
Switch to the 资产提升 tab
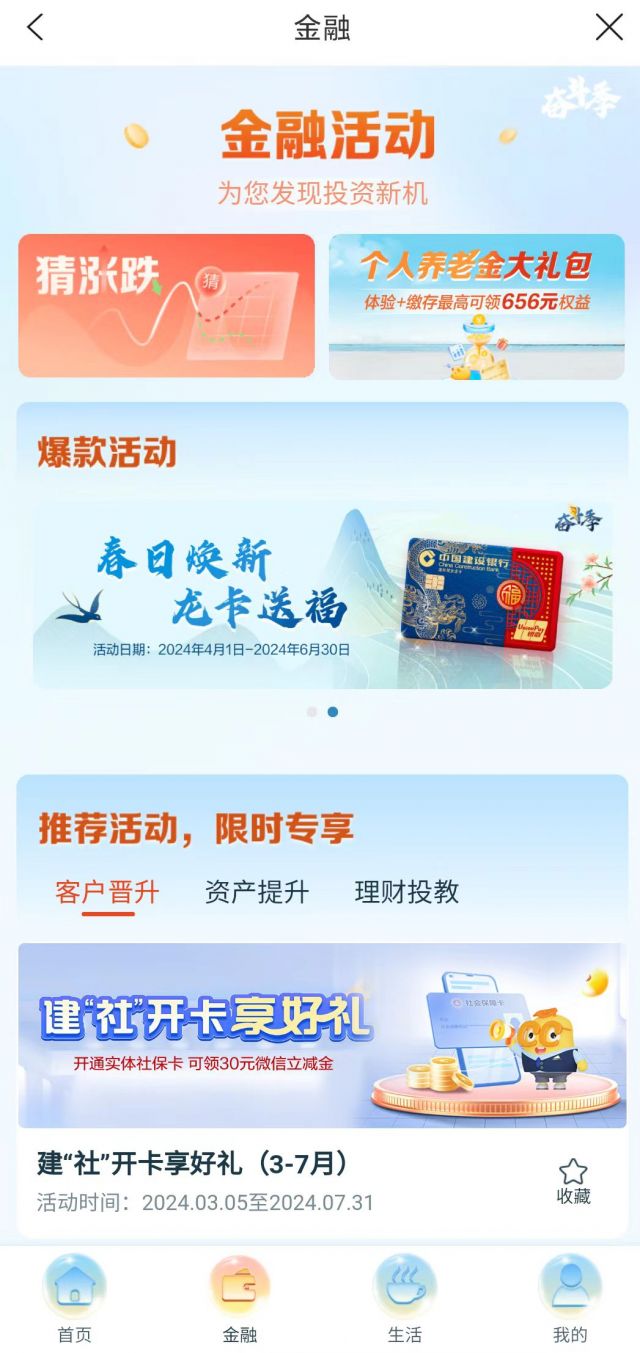pos(256,892)
